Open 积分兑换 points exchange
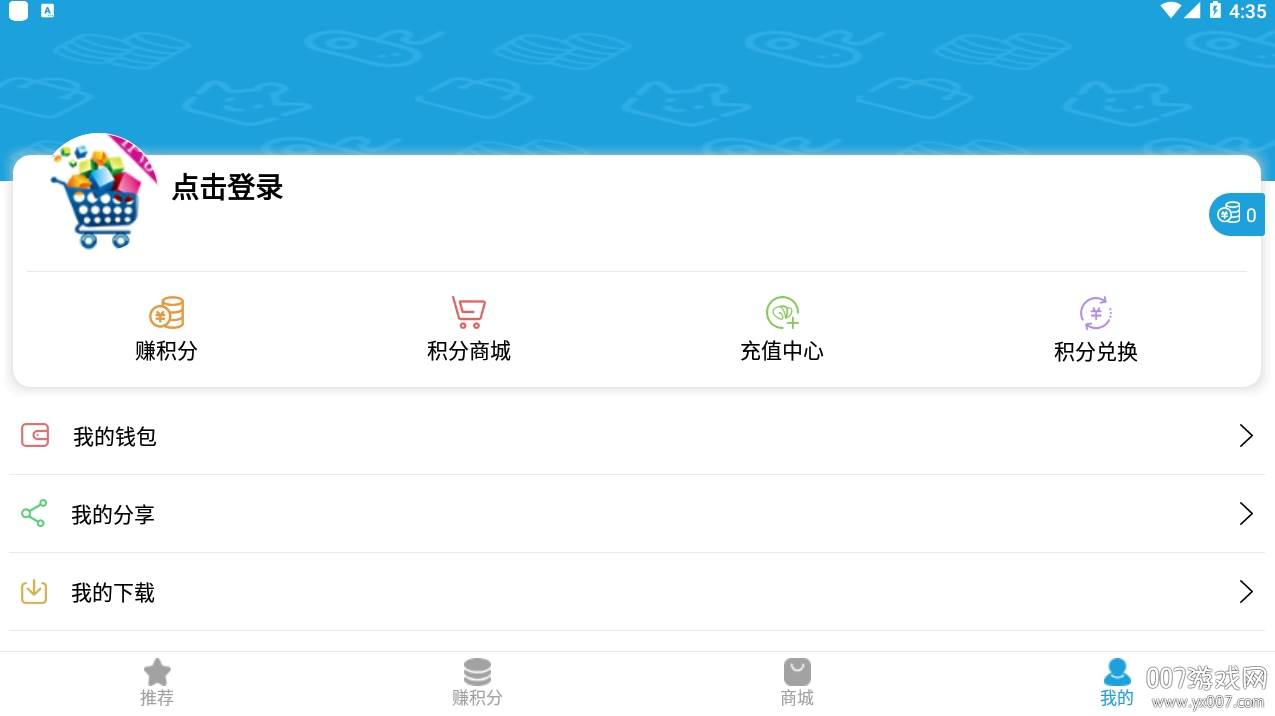Viewport: 1275px width, 716px height. [1095, 329]
